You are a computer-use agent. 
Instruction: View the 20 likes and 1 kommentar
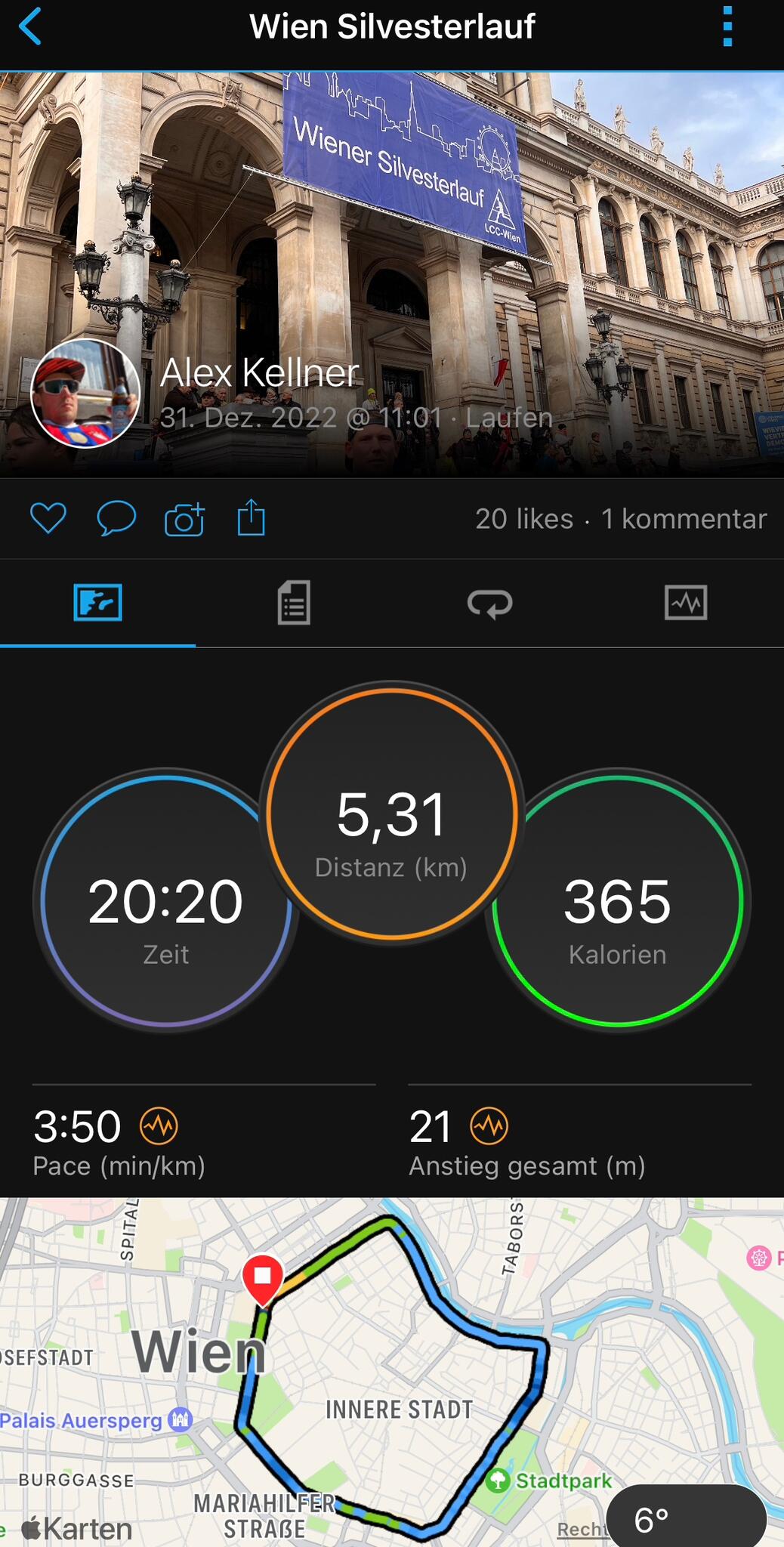(621, 519)
